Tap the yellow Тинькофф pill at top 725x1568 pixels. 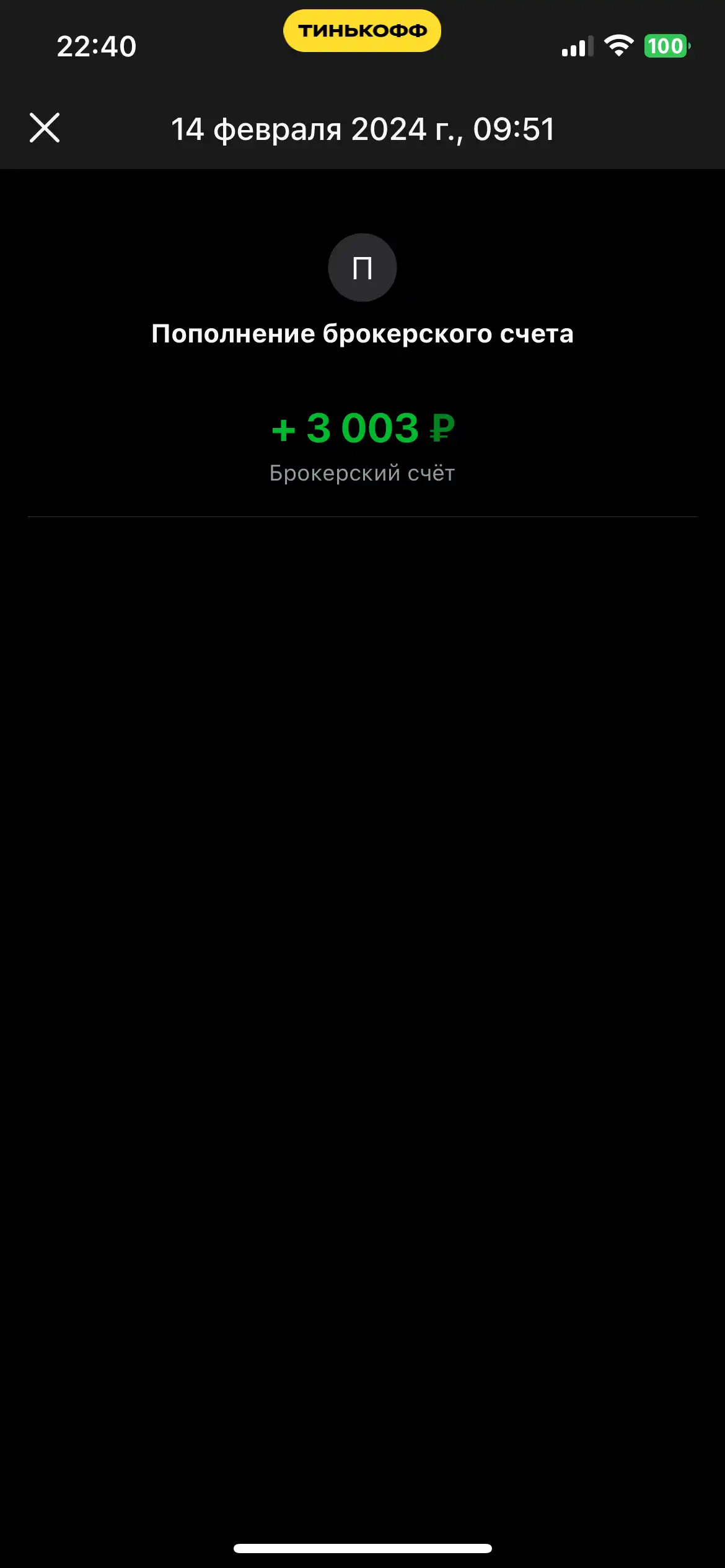pyautogui.click(x=362, y=30)
